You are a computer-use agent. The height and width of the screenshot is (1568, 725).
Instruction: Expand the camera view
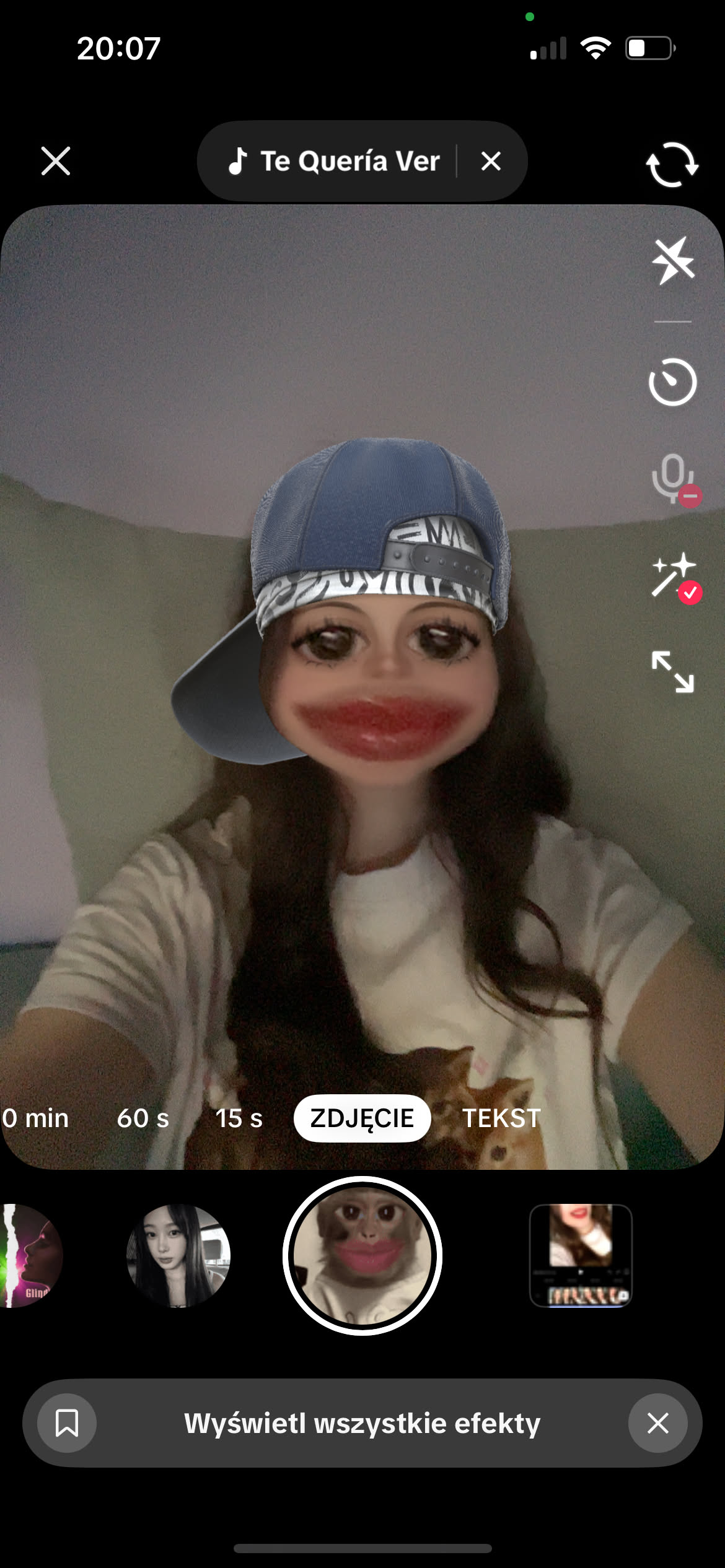click(x=673, y=671)
